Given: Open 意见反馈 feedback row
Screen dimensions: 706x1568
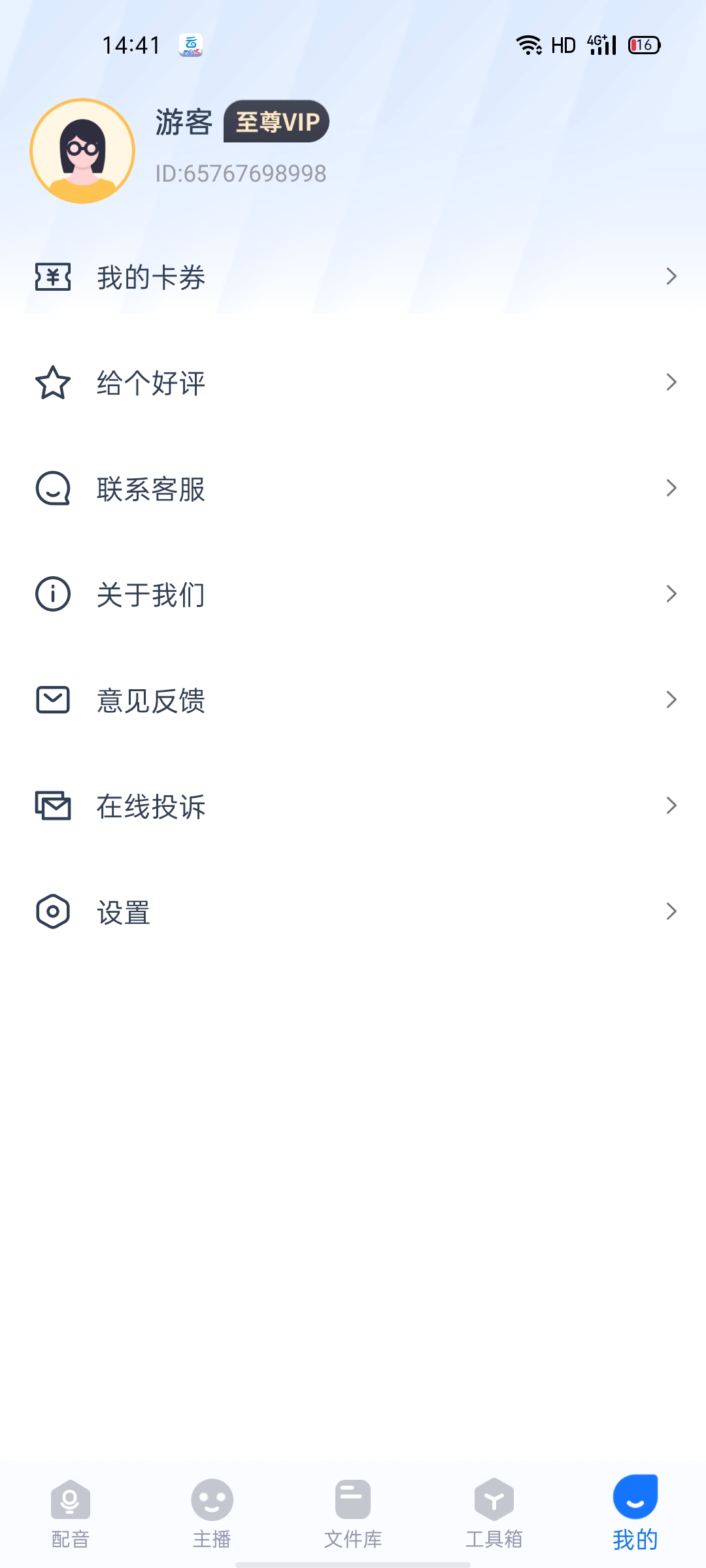Looking at the screenshot, I should (x=353, y=700).
